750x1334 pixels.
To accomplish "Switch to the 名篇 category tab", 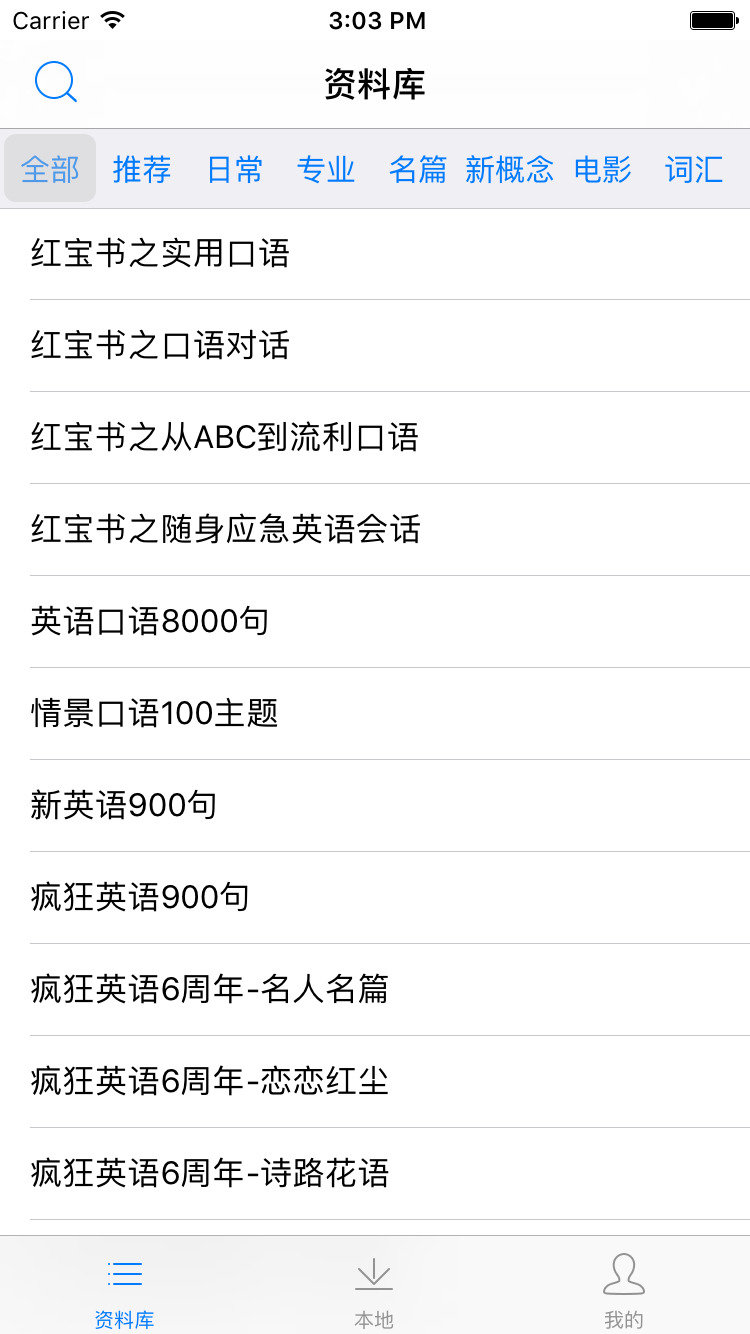I will [418, 169].
